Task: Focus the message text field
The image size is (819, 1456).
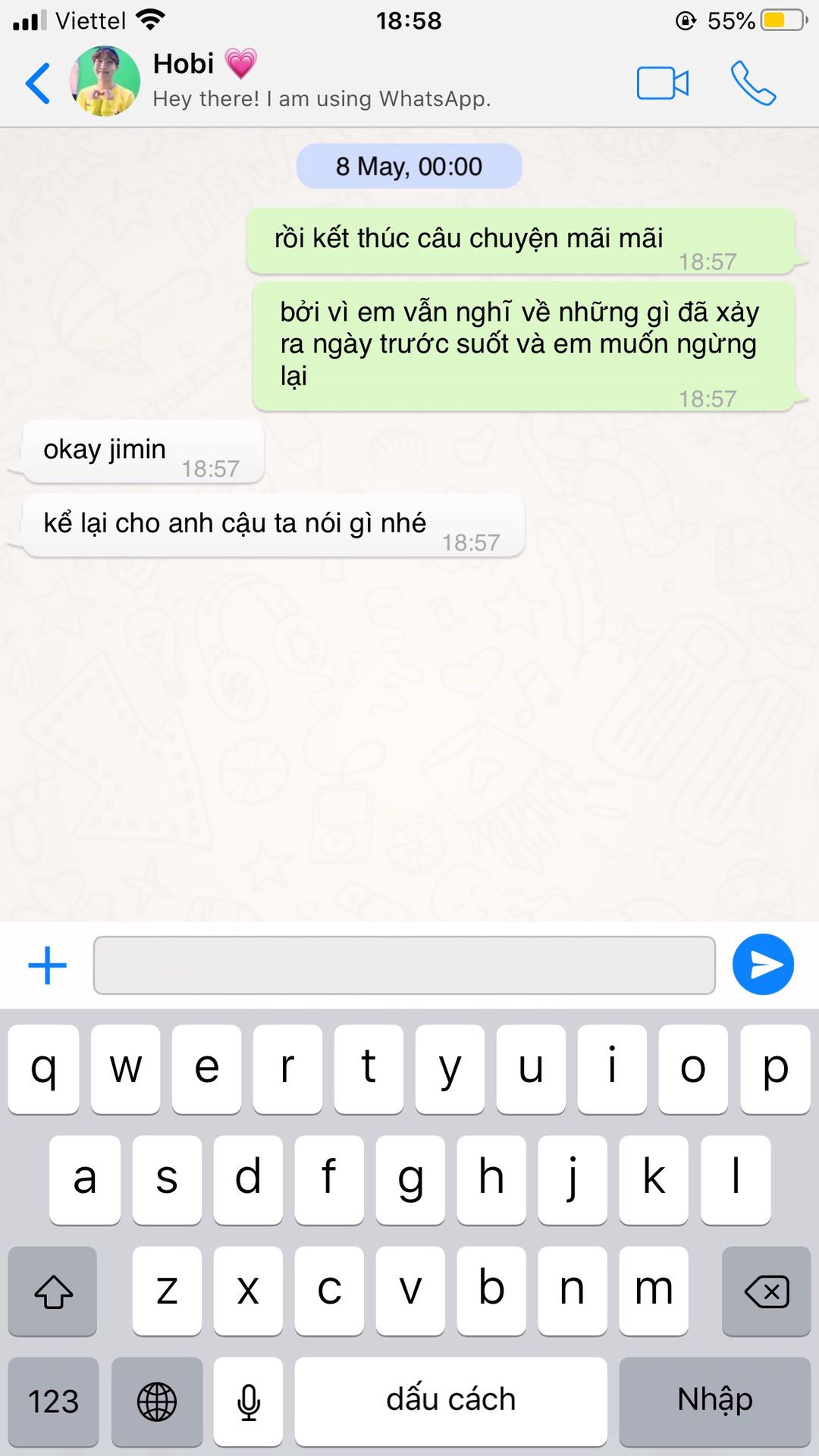Action: [404, 965]
